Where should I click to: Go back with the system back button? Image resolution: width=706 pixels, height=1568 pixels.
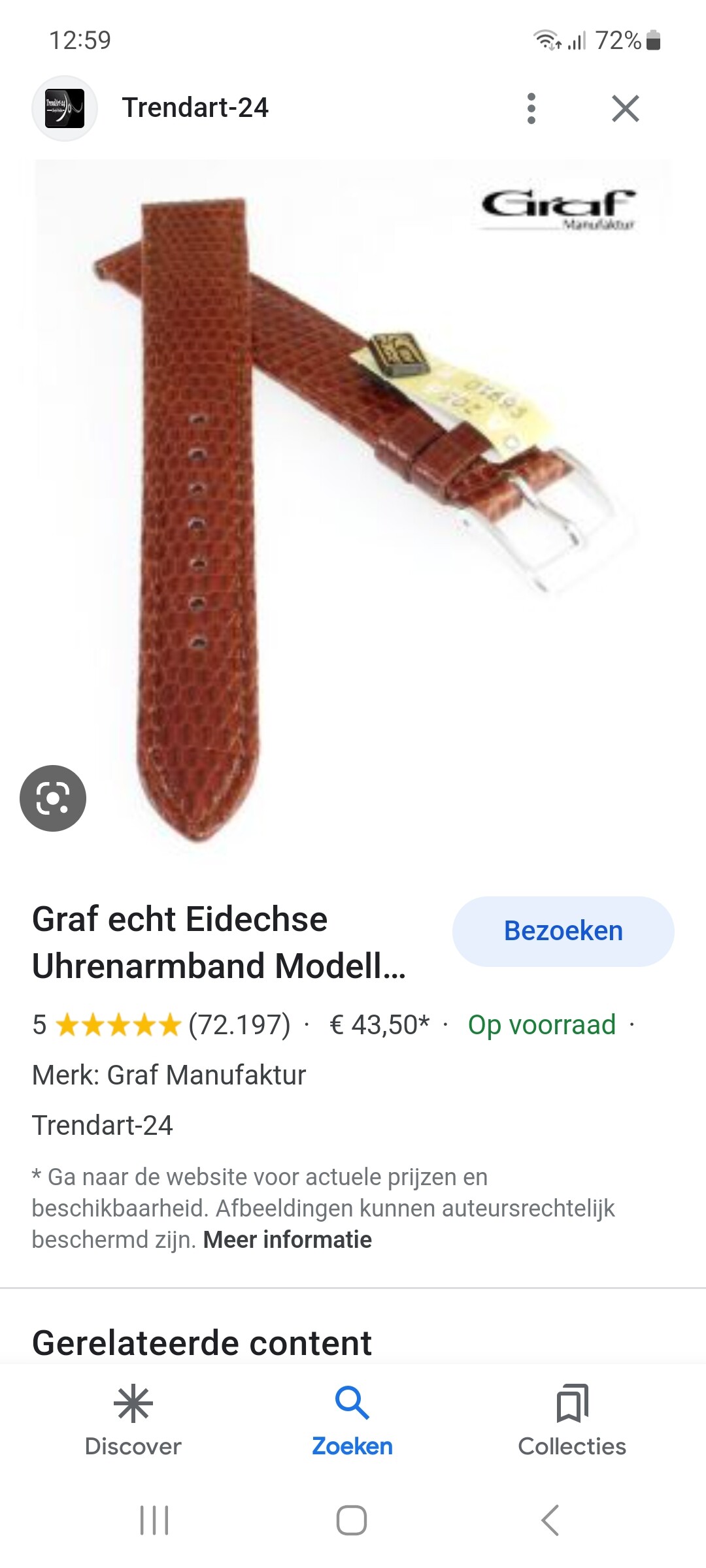[x=550, y=1520]
